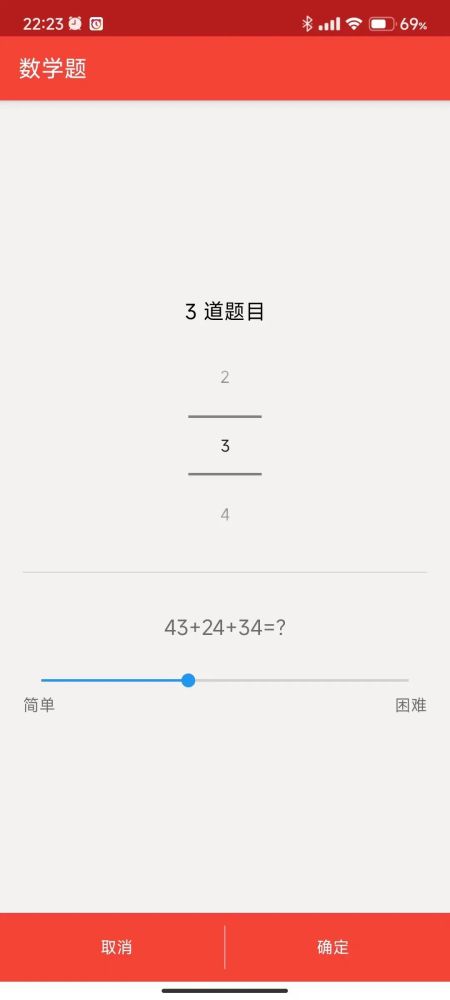Select 2 in the number picker
Viewport: 450px width, 1000px height.
[224, 378]
